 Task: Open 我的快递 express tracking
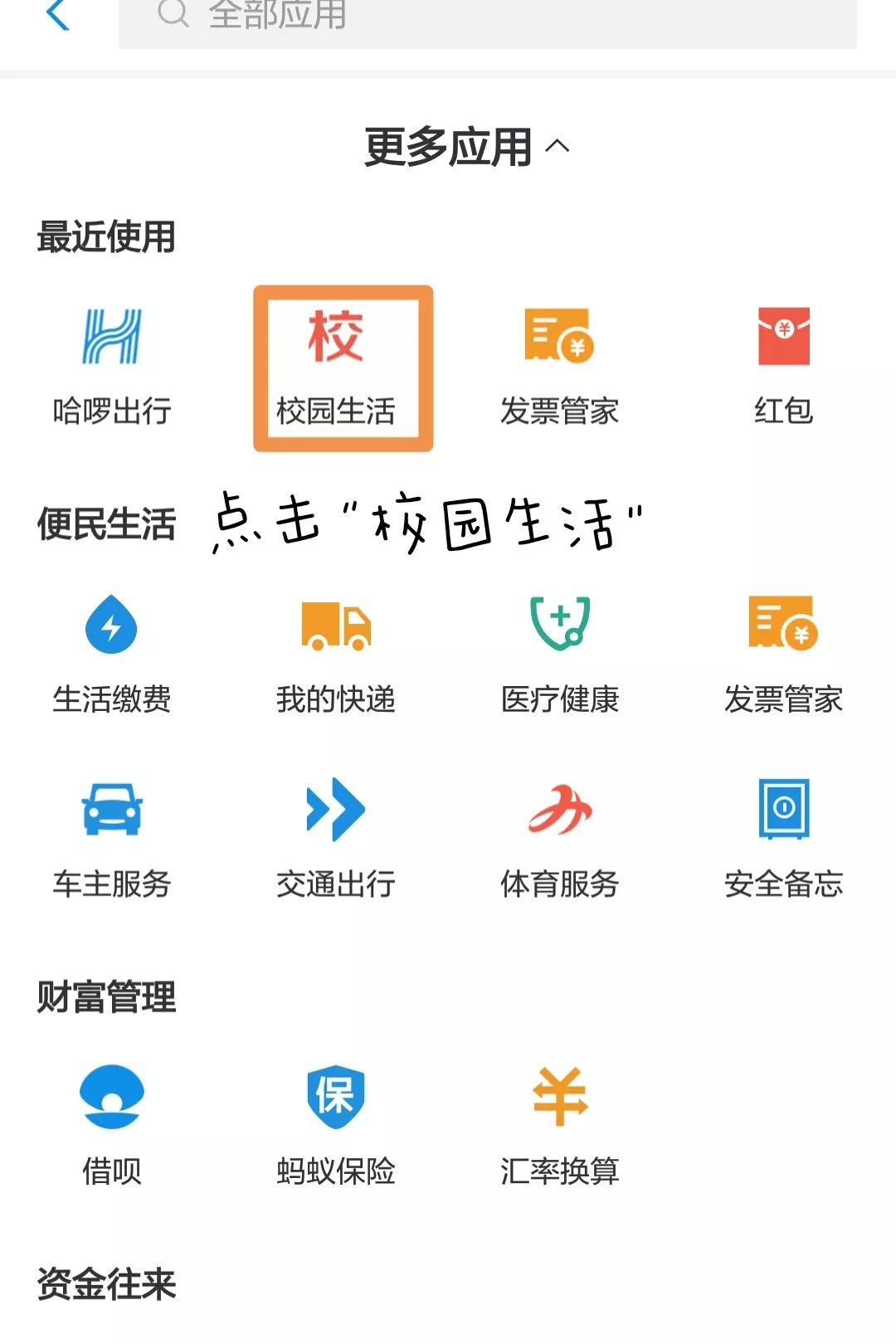point(336,654)
